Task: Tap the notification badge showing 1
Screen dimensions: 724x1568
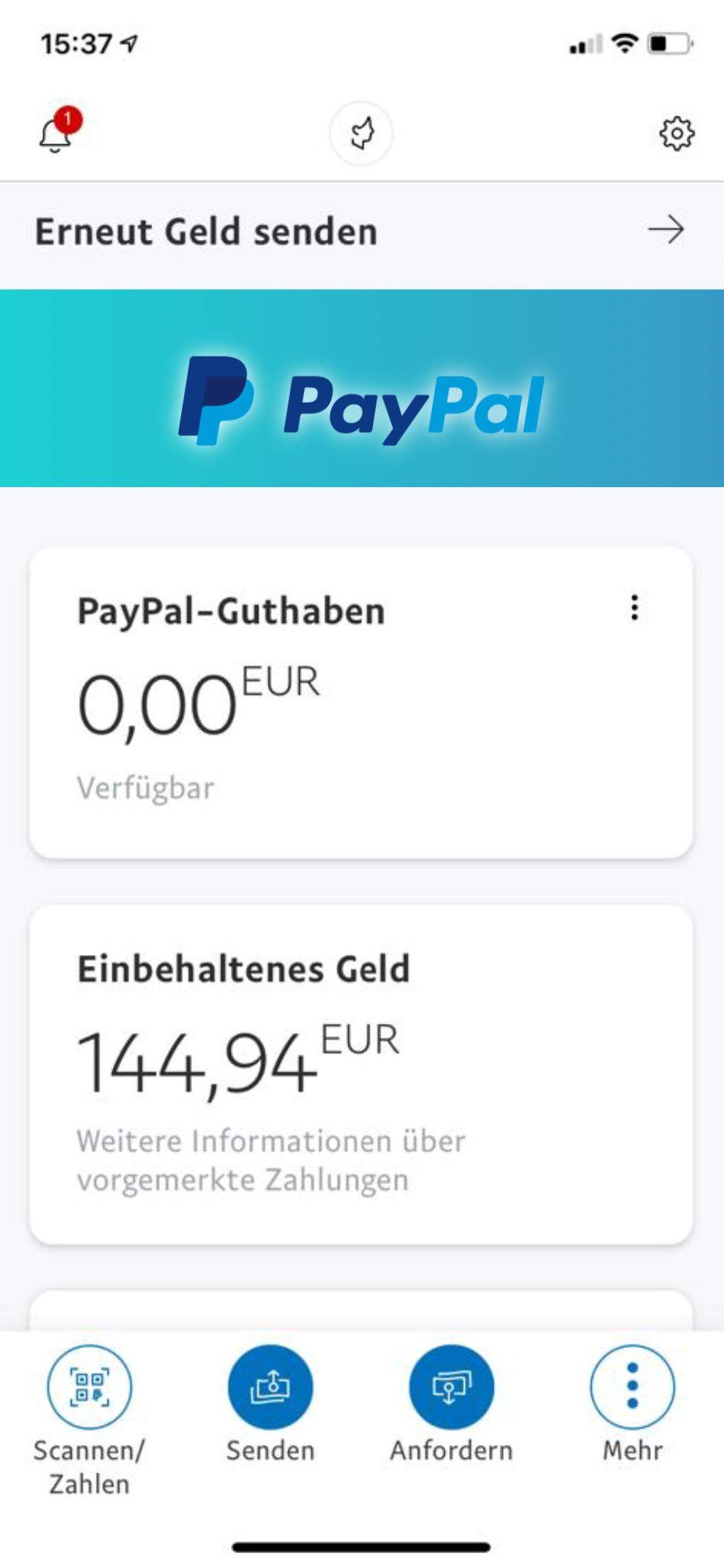Action: [x=66, y=116]
